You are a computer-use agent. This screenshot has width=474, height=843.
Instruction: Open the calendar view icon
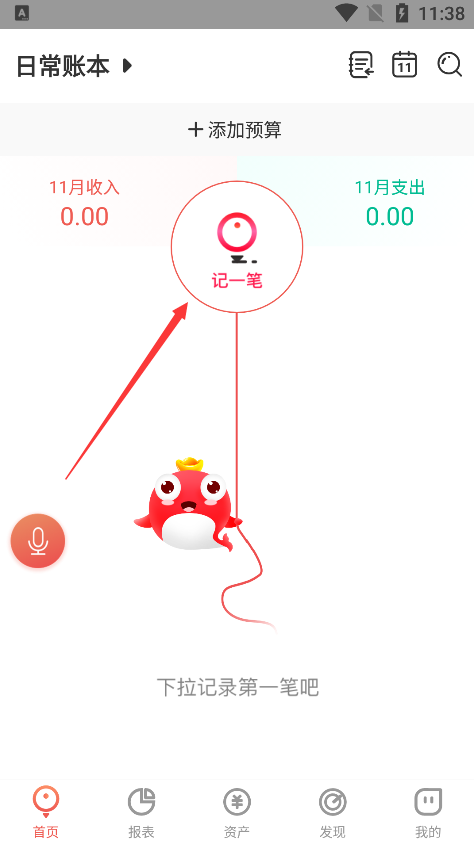405,65
